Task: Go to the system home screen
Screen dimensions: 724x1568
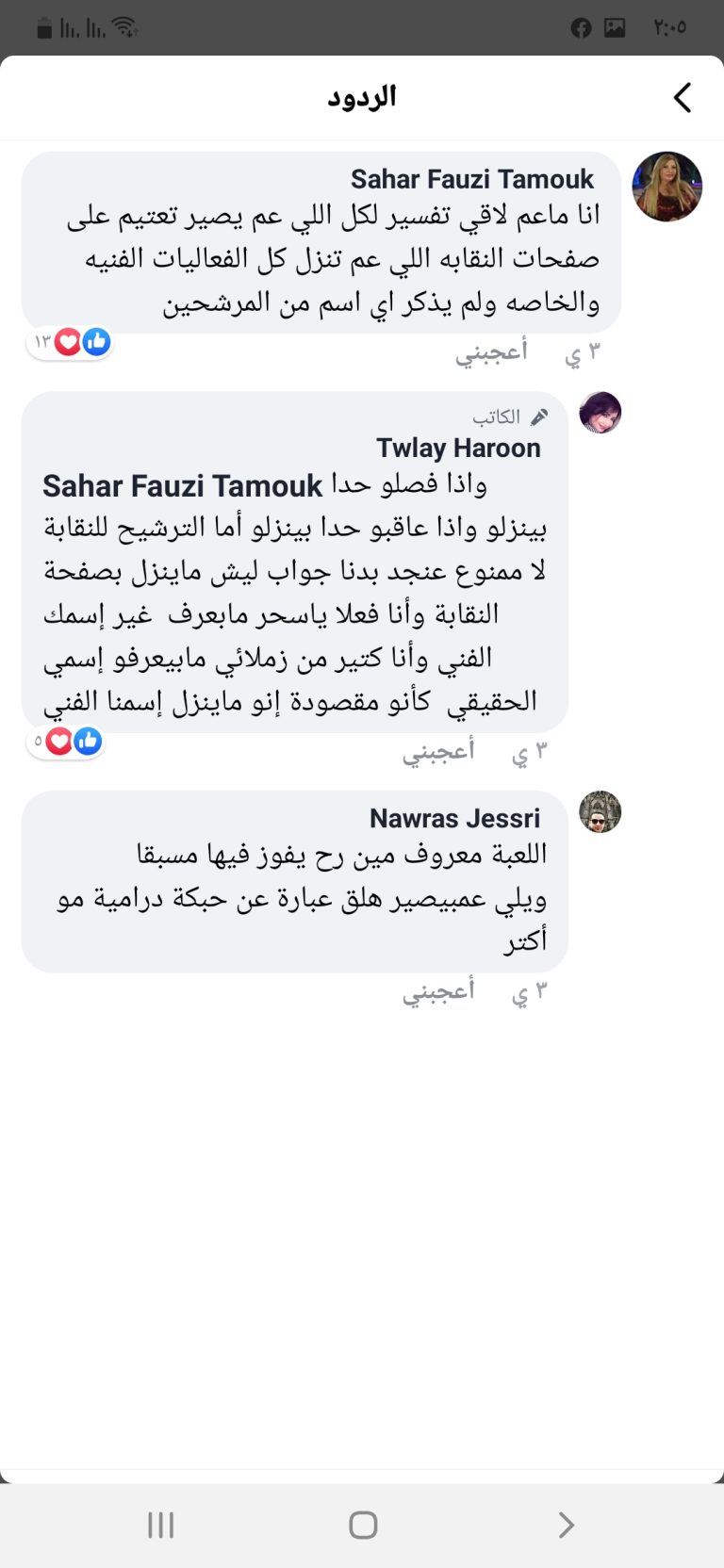Action: tap(363, 1525)
